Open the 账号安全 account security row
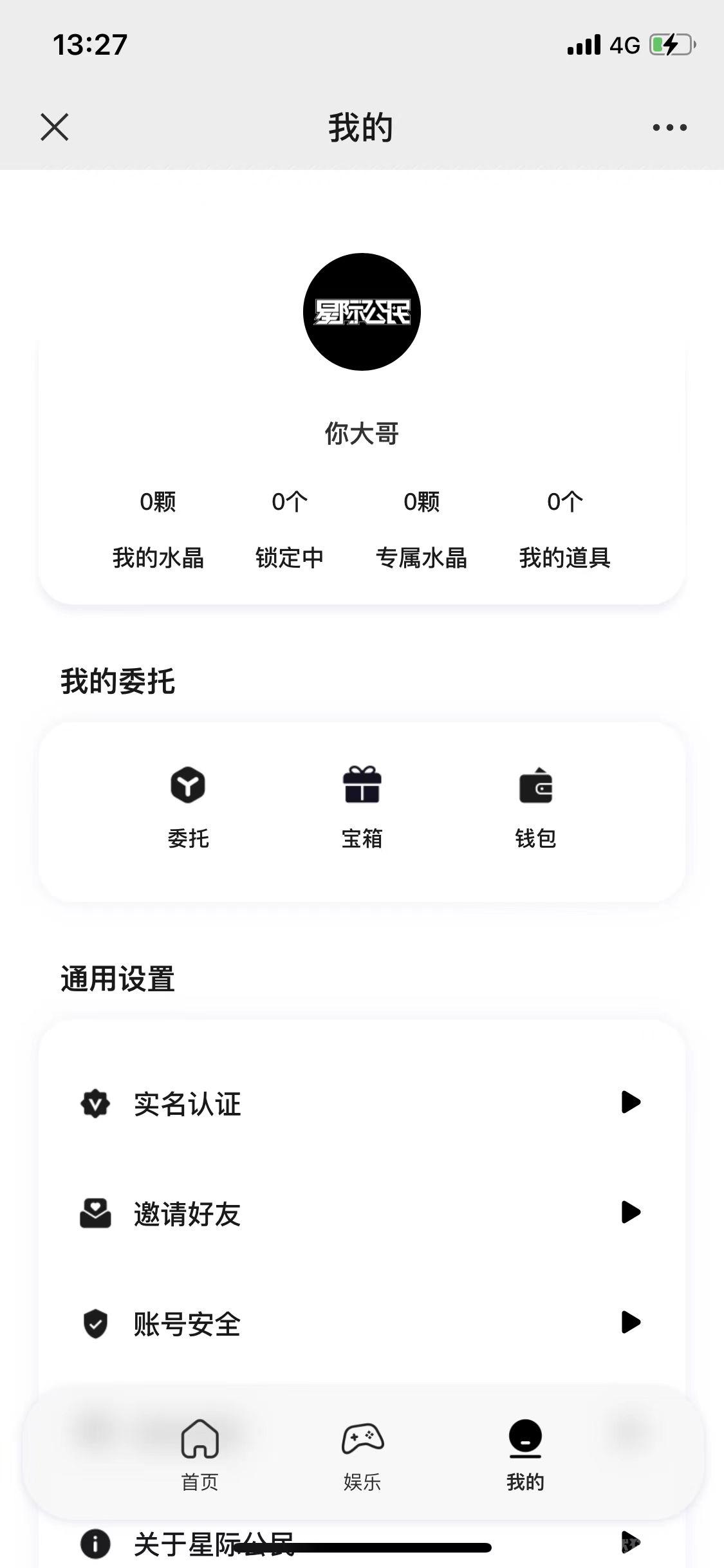The image size is (724, 1568). click(362, 1323)
